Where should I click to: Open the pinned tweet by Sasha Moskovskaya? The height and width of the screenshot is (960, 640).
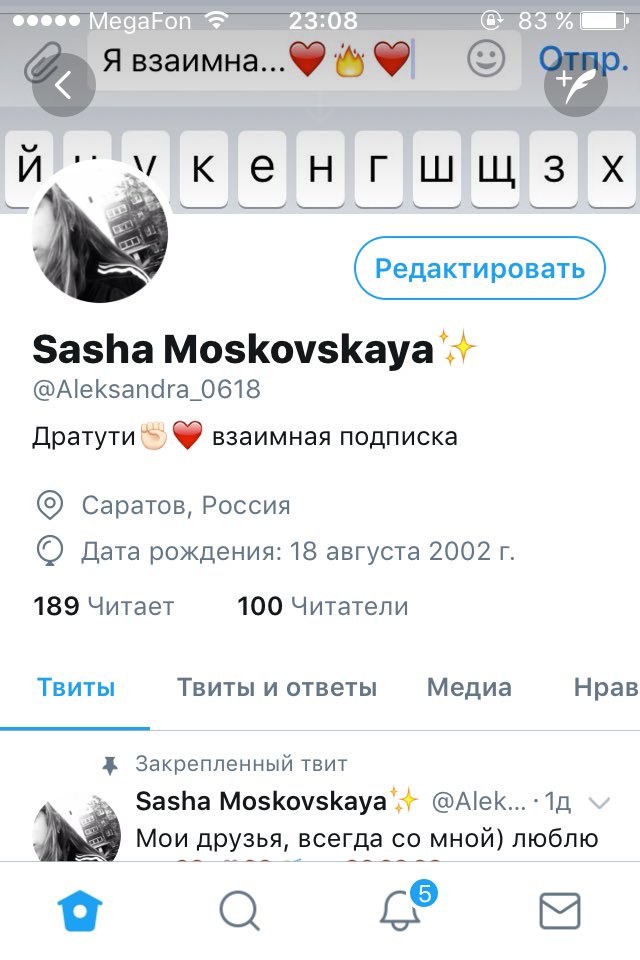[366, 838]
